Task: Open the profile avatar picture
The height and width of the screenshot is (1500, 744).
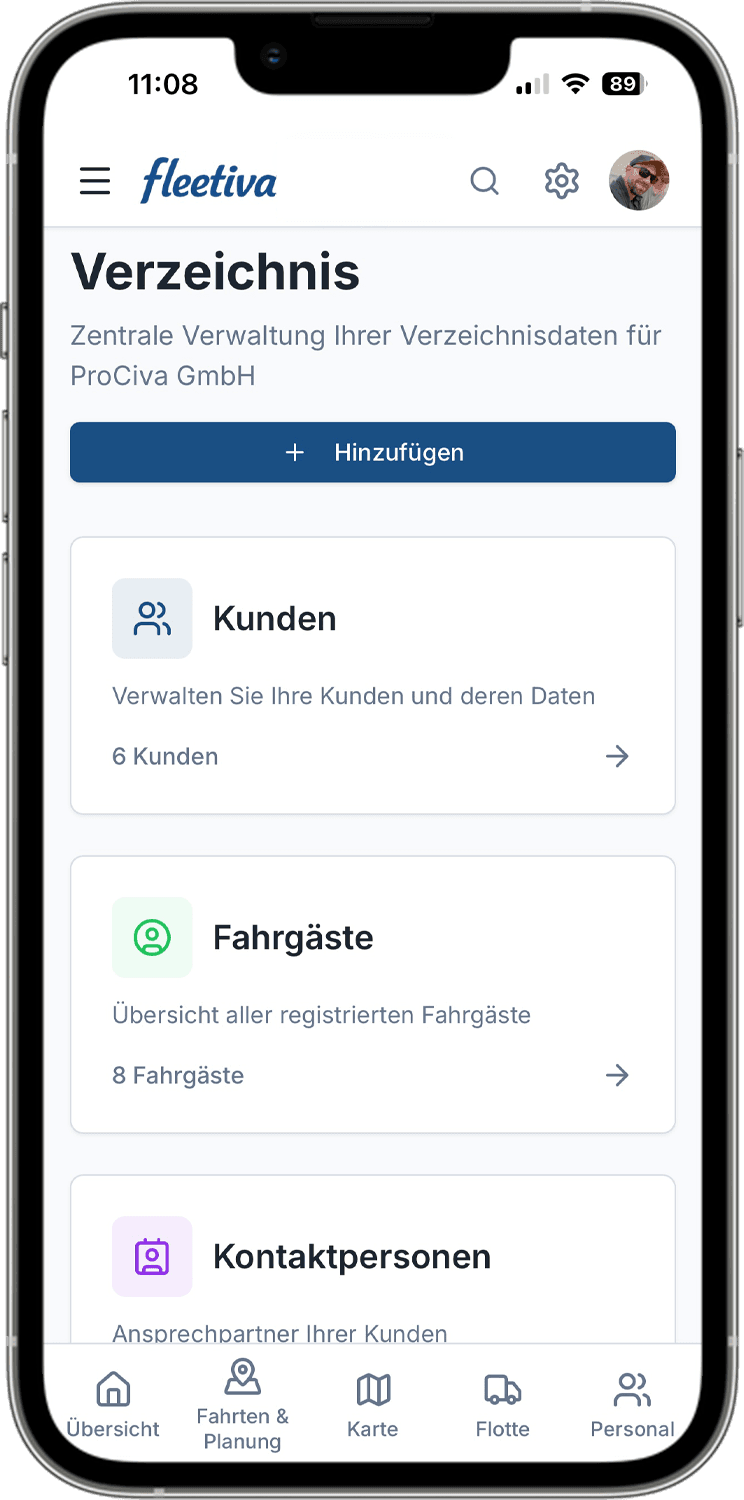Action: click(x=638, y=181)
